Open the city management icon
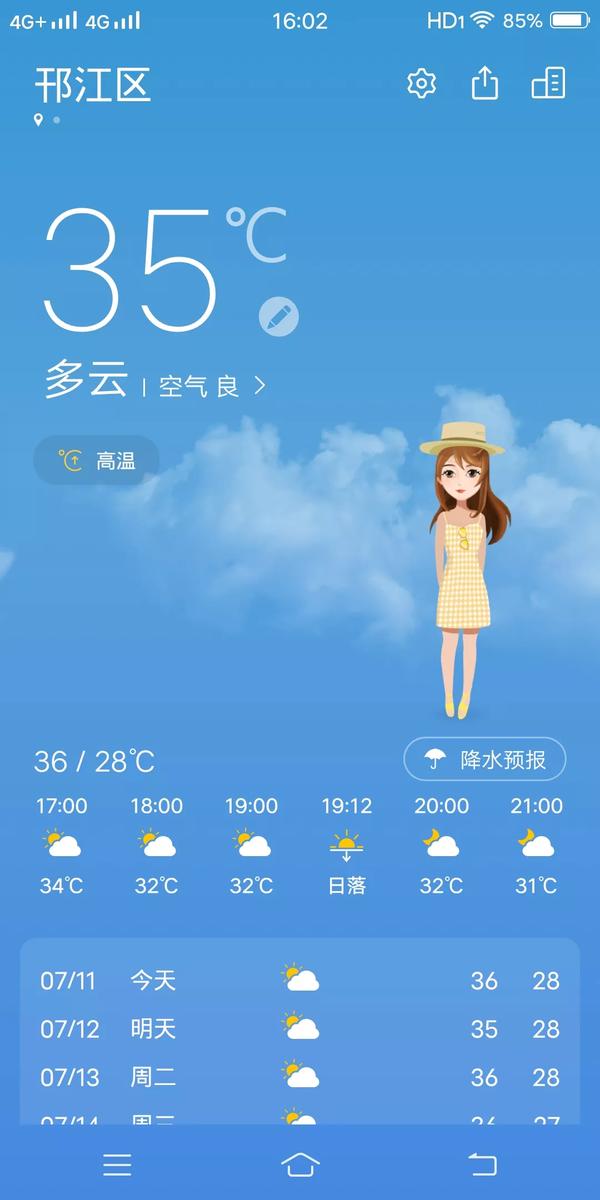 click(x=548, y=84)
